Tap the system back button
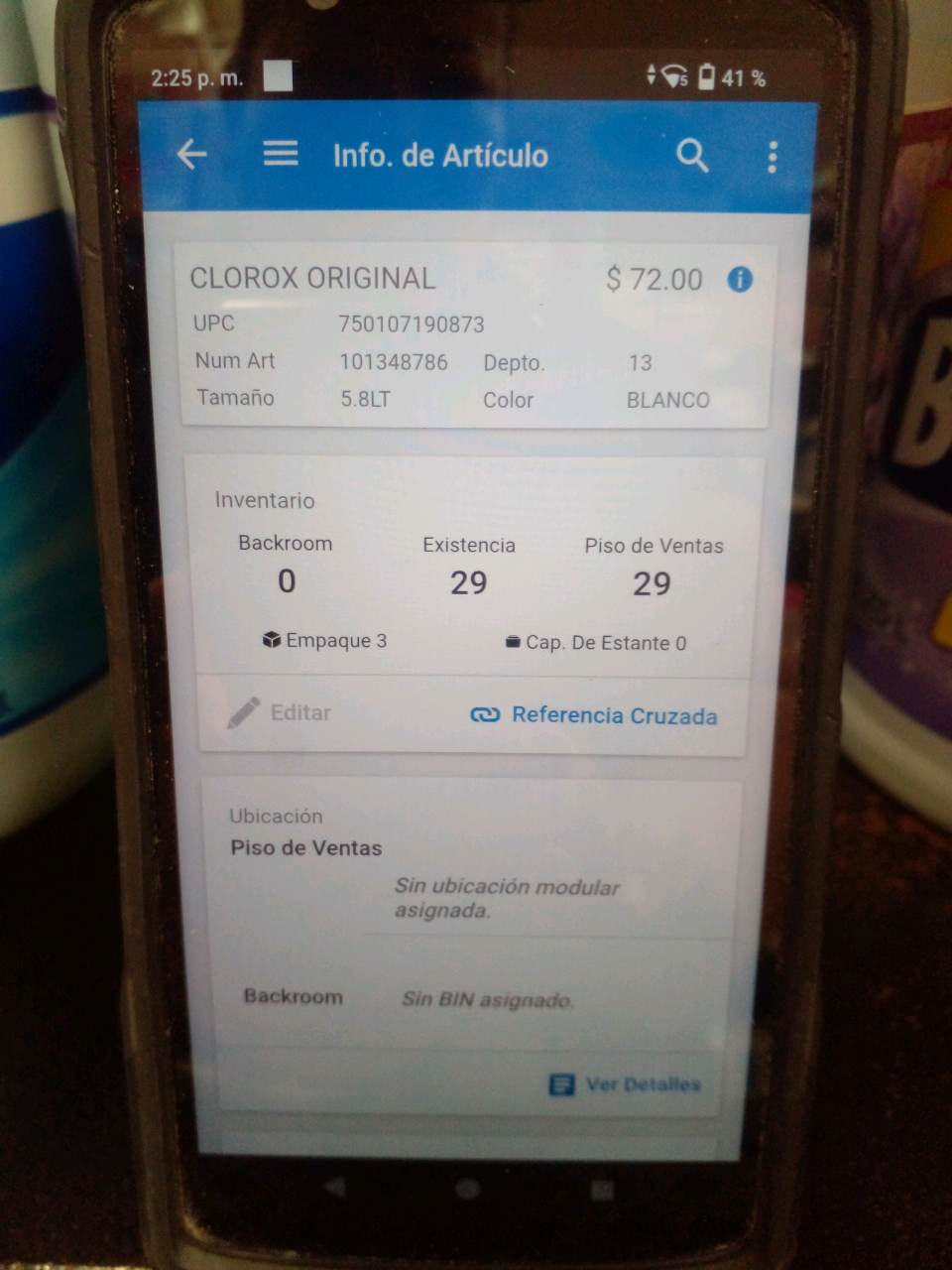952x1270 pixels. (x=335, y=1186)
